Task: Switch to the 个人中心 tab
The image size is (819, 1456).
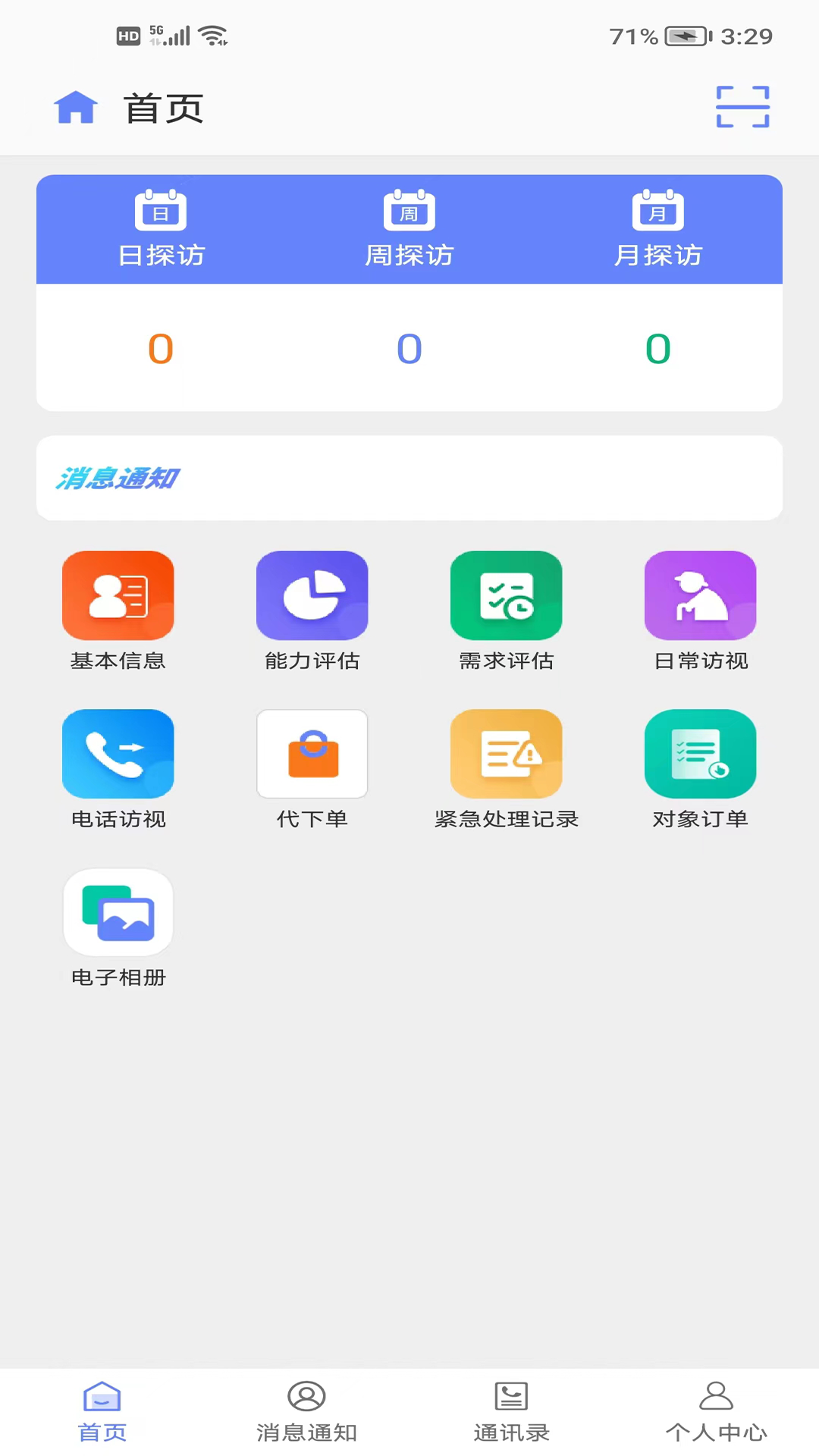Action: click(x=716, y=1411)
